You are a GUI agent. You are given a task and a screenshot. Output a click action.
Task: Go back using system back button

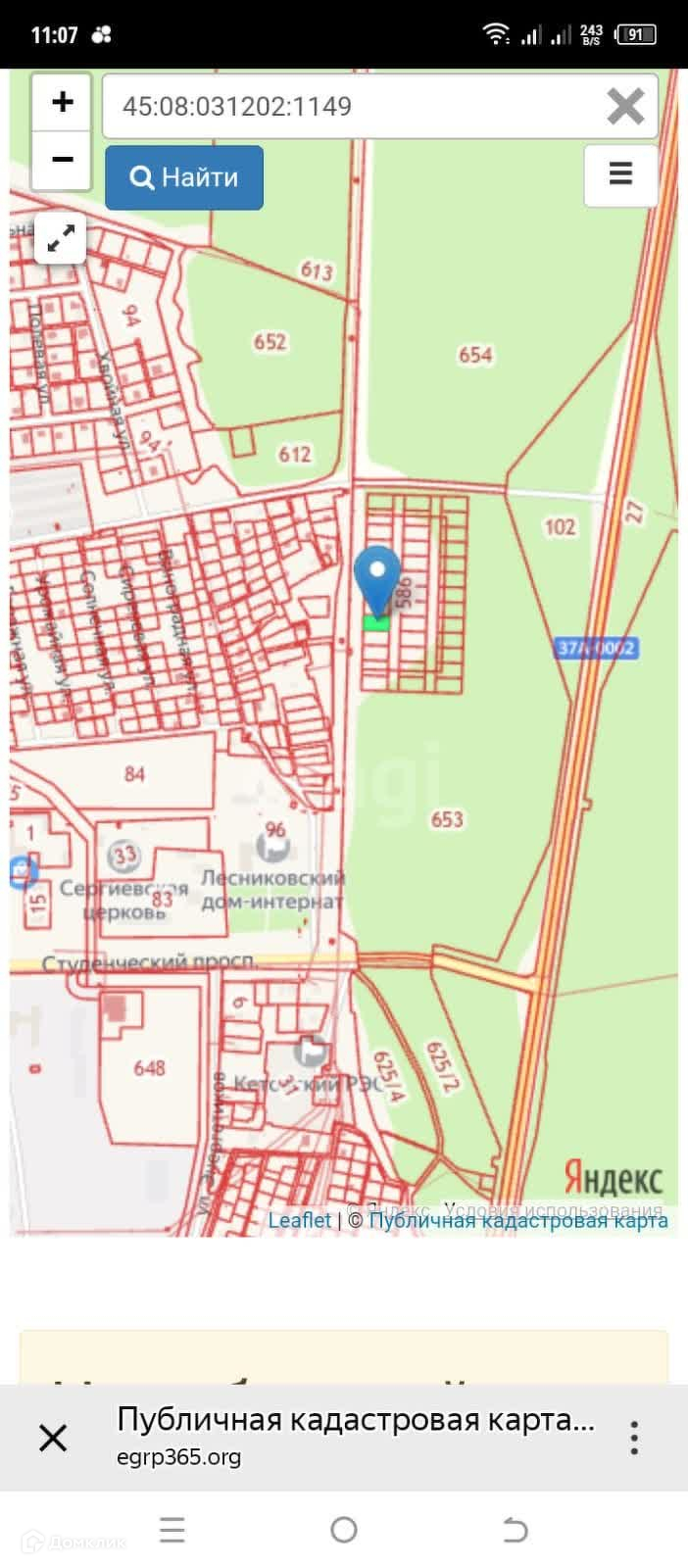[x=516, y=1530]
